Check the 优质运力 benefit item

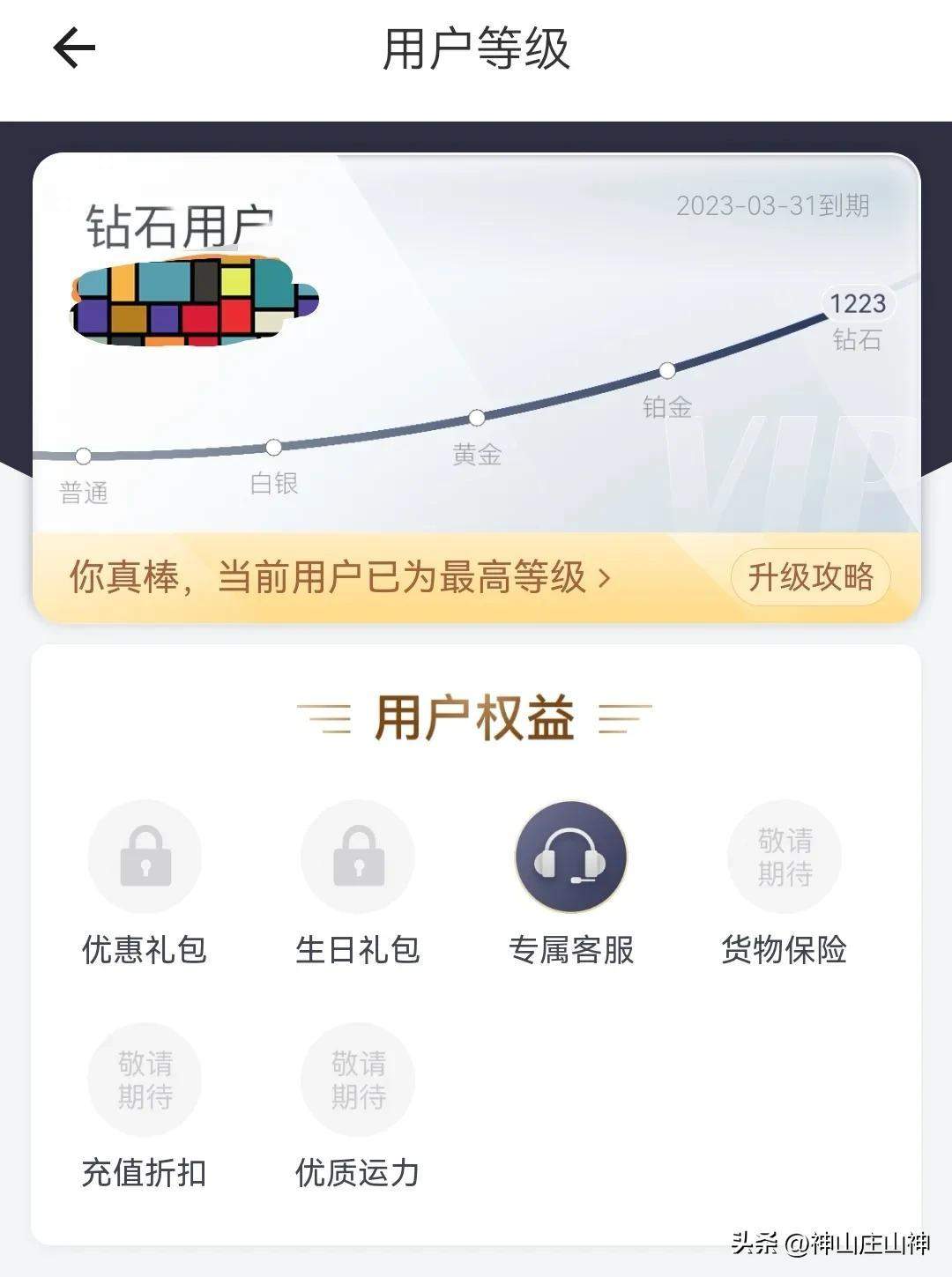[358, 1080]
